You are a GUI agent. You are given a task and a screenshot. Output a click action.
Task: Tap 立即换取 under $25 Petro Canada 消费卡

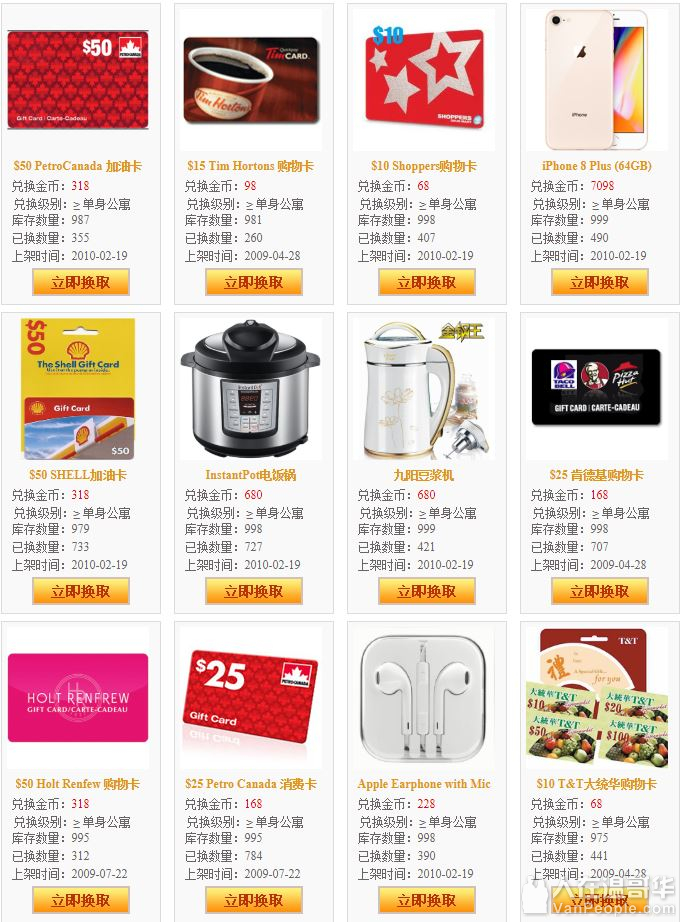[254, 900]
